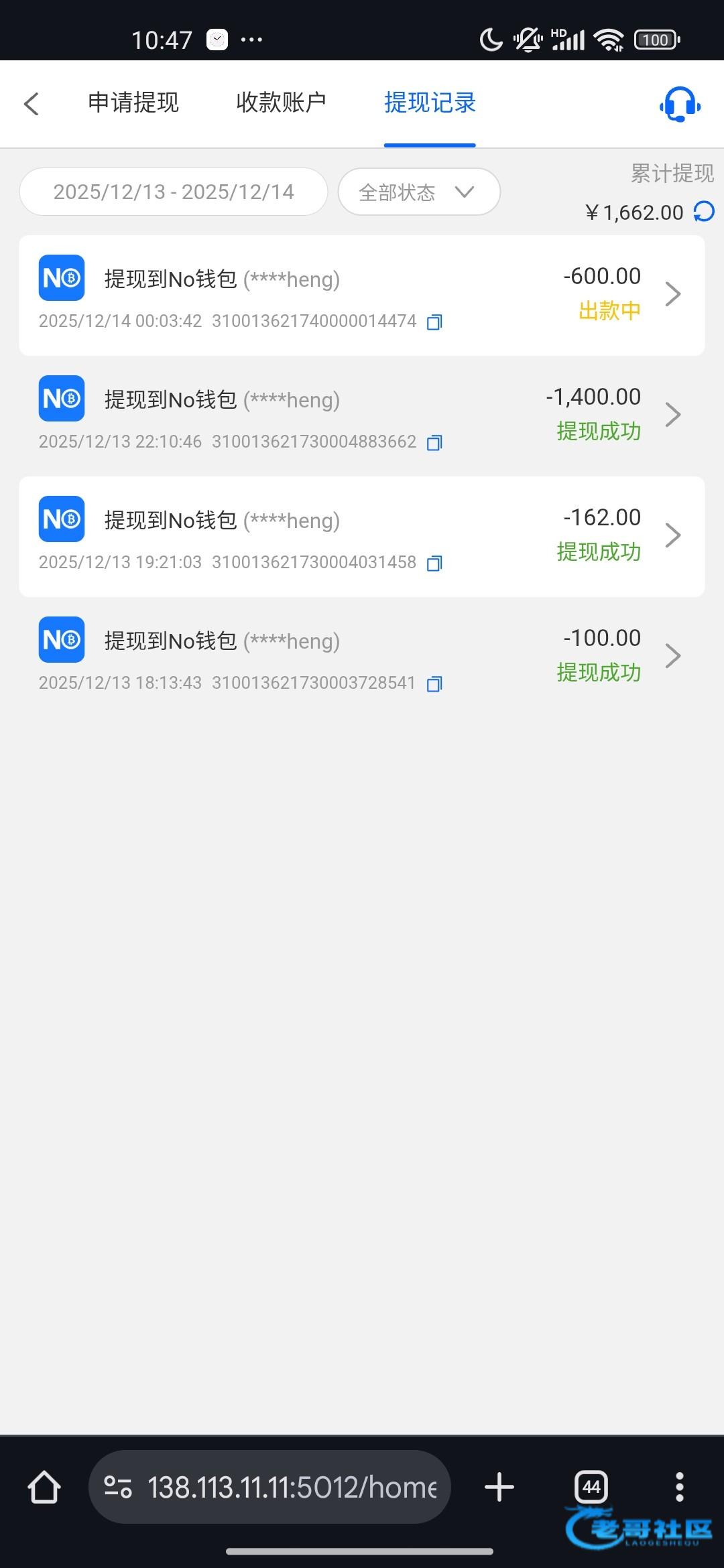Viewport: 724px width, 1568px height.
Task: Switch to the 申请提现 tab
Action: (x=133, y=103)
